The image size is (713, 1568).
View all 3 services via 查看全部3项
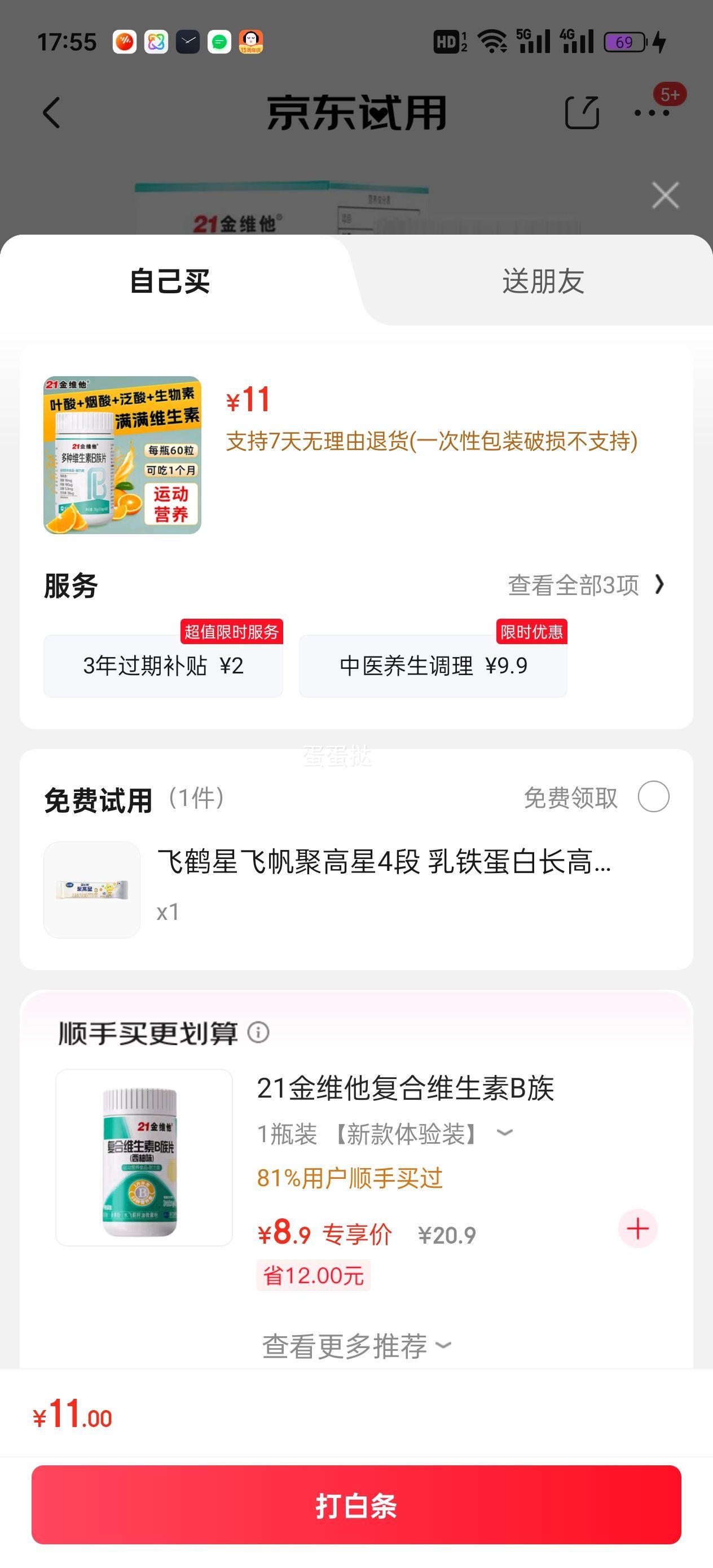click(x=585, y=585)
